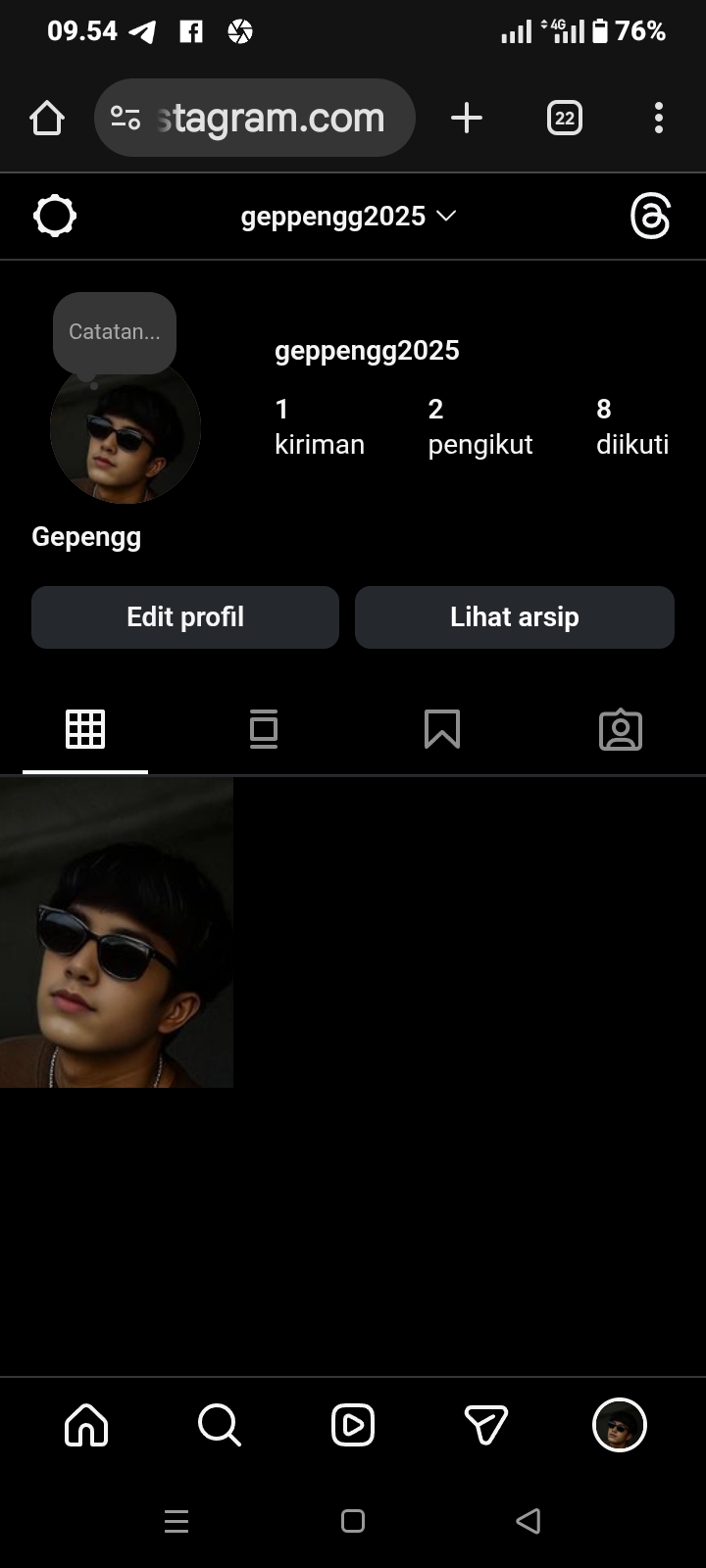This screenshot has width=706, height=1568.
Task: Open Instagram search and explore
Action: pos(220,1425)
